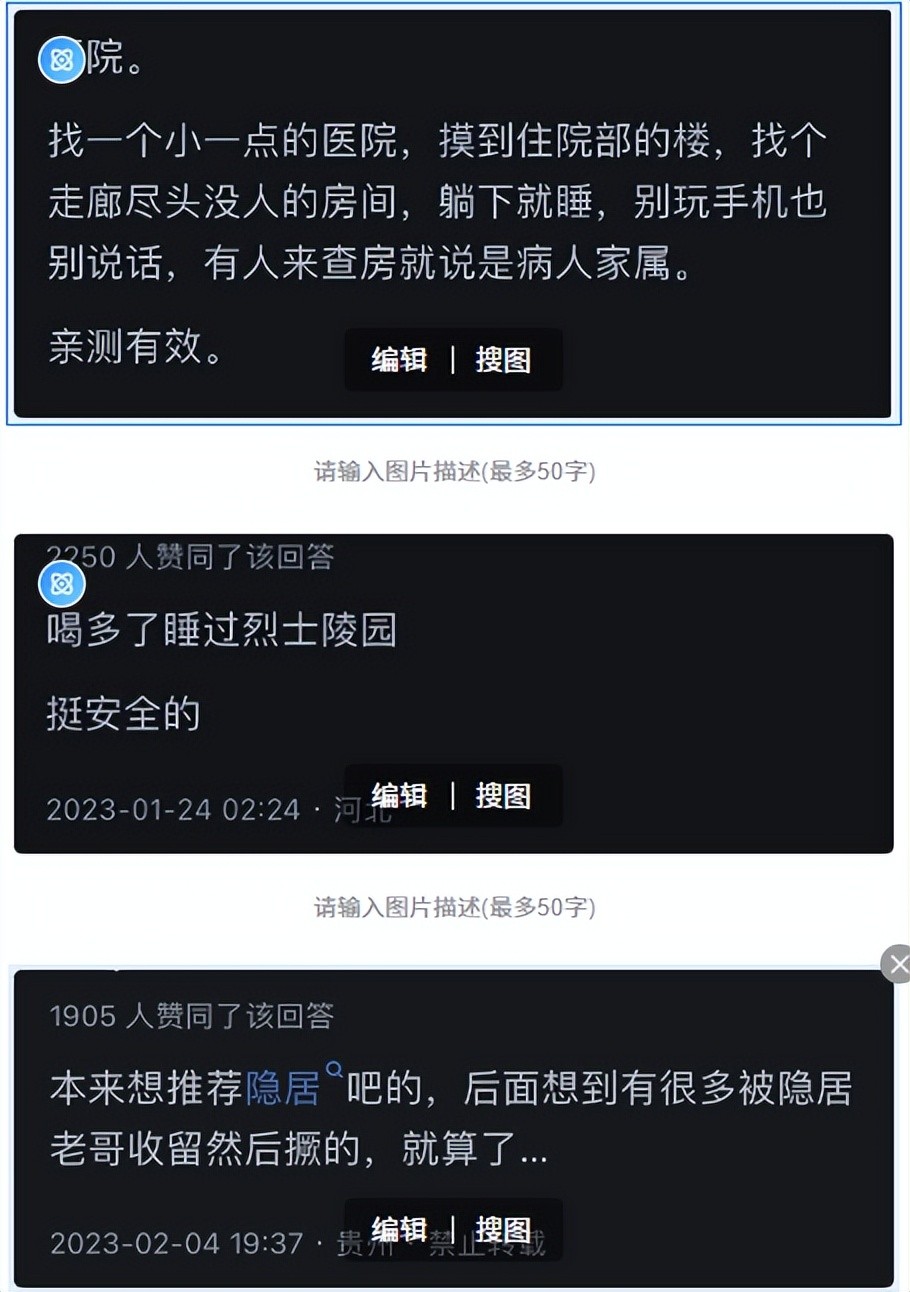Focus the caption field under the hospital image

(x=455, y=472)
